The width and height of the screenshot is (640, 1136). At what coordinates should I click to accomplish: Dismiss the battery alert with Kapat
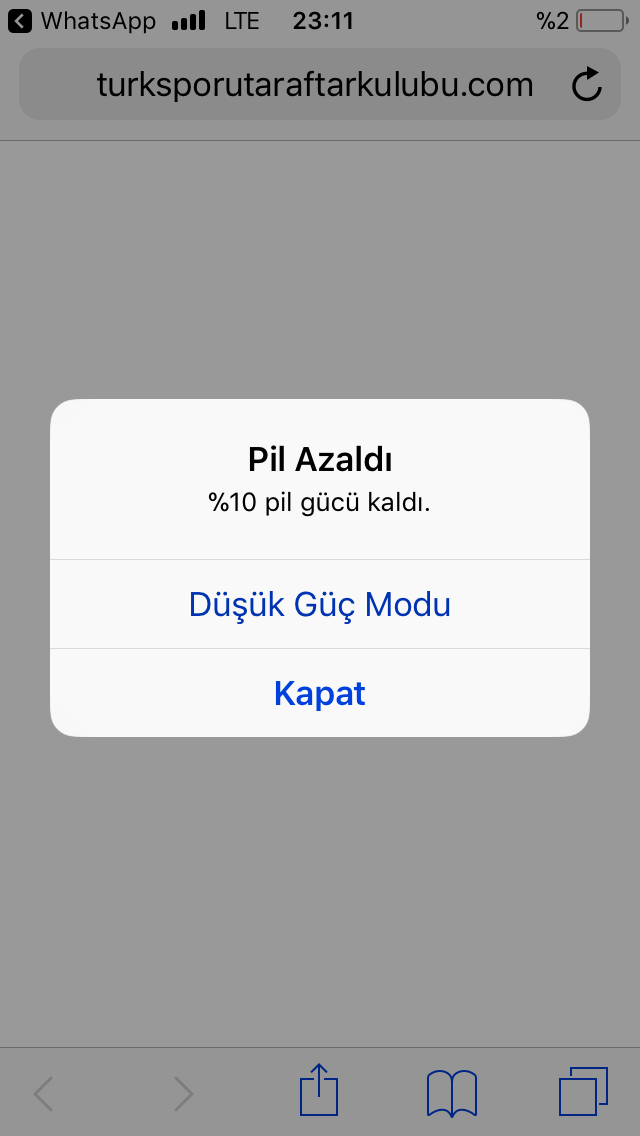click(320, 693)
